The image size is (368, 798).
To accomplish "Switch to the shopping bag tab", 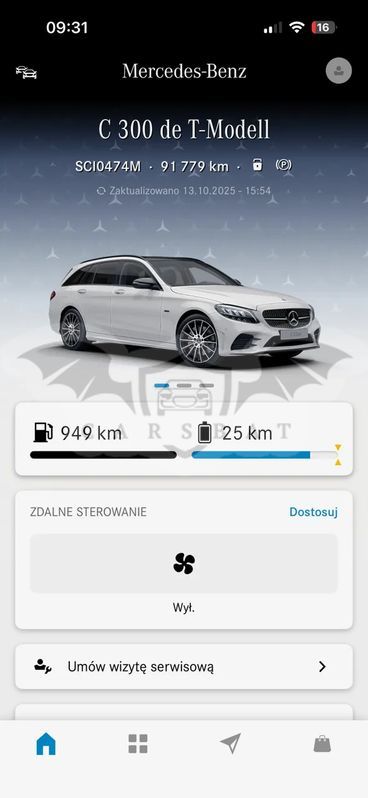I will (322, 744).
